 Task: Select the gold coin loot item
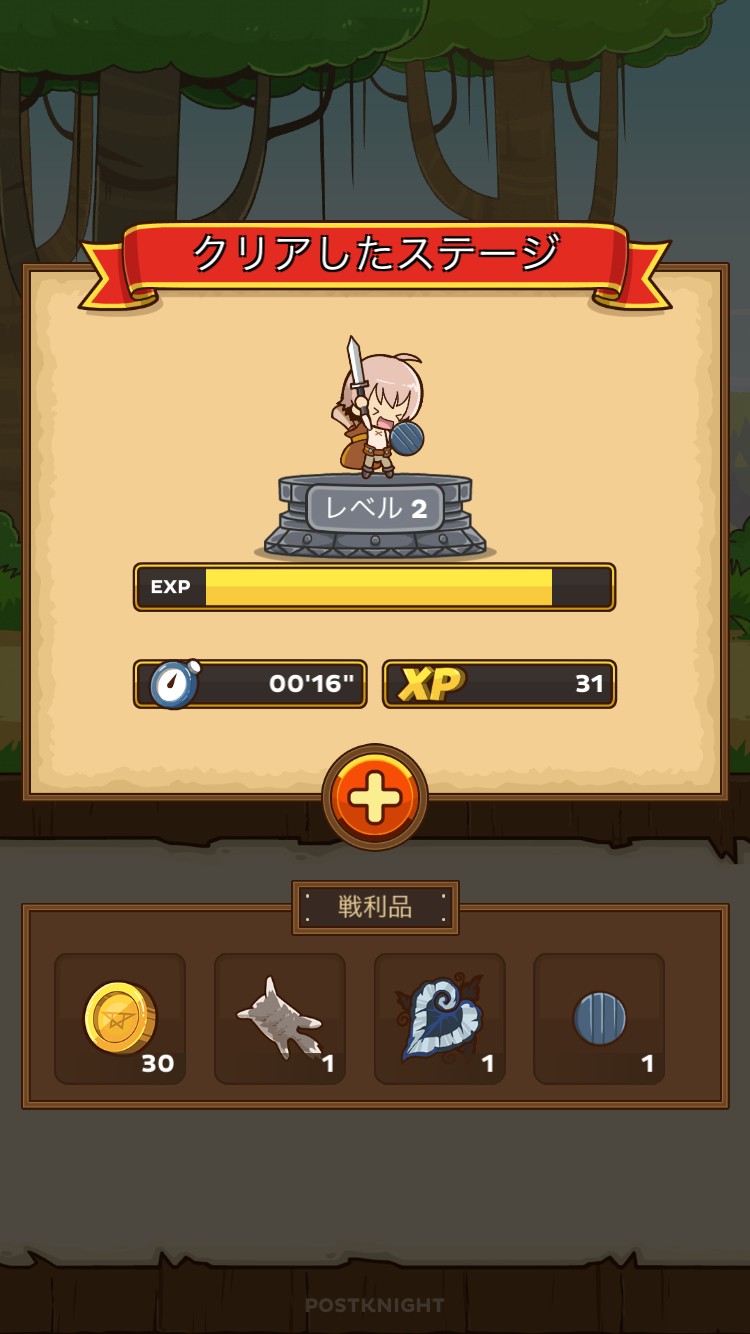(x=120, y=1018)
